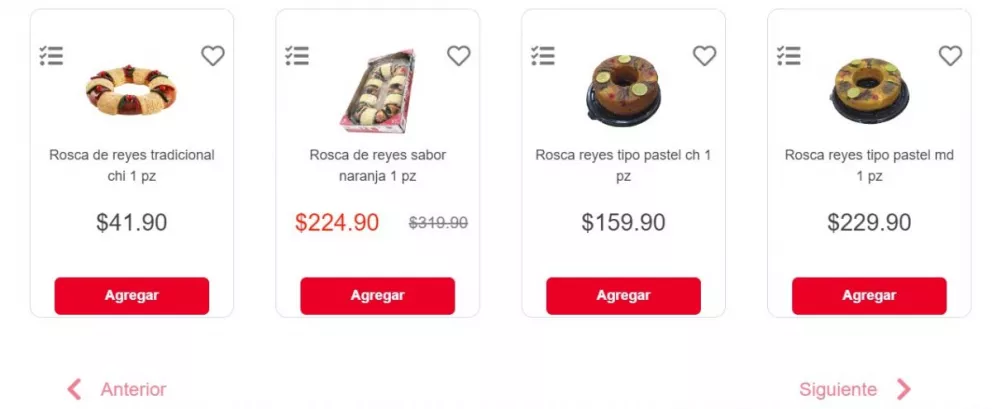This screenshot has height=409, width=992.
Task: Favorite the Rosca de reyes sabor naranja
Action: coord(459,56)
